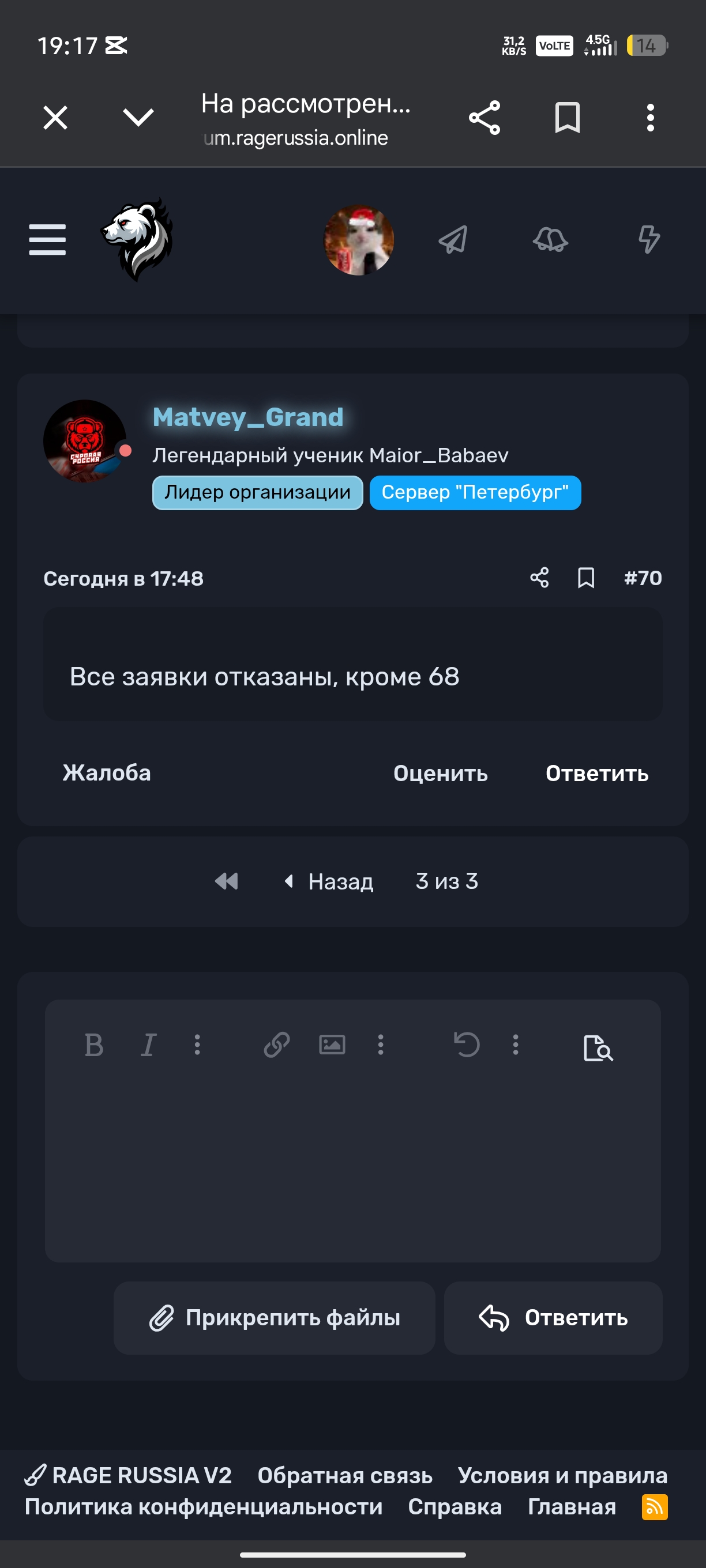Open the browser overflow menu
706x1568 pixels.
[650, 118]
